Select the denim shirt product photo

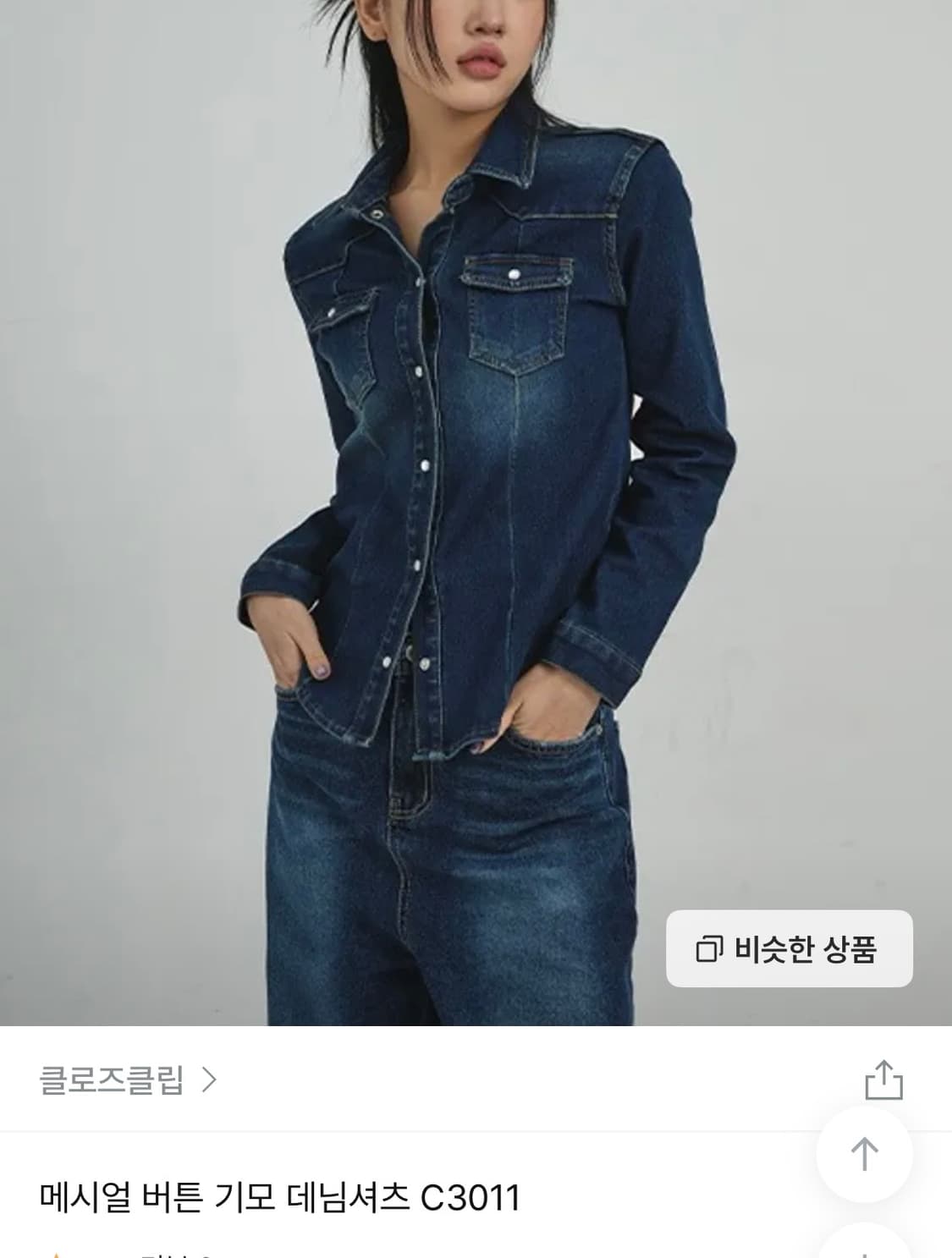point(474,508)
